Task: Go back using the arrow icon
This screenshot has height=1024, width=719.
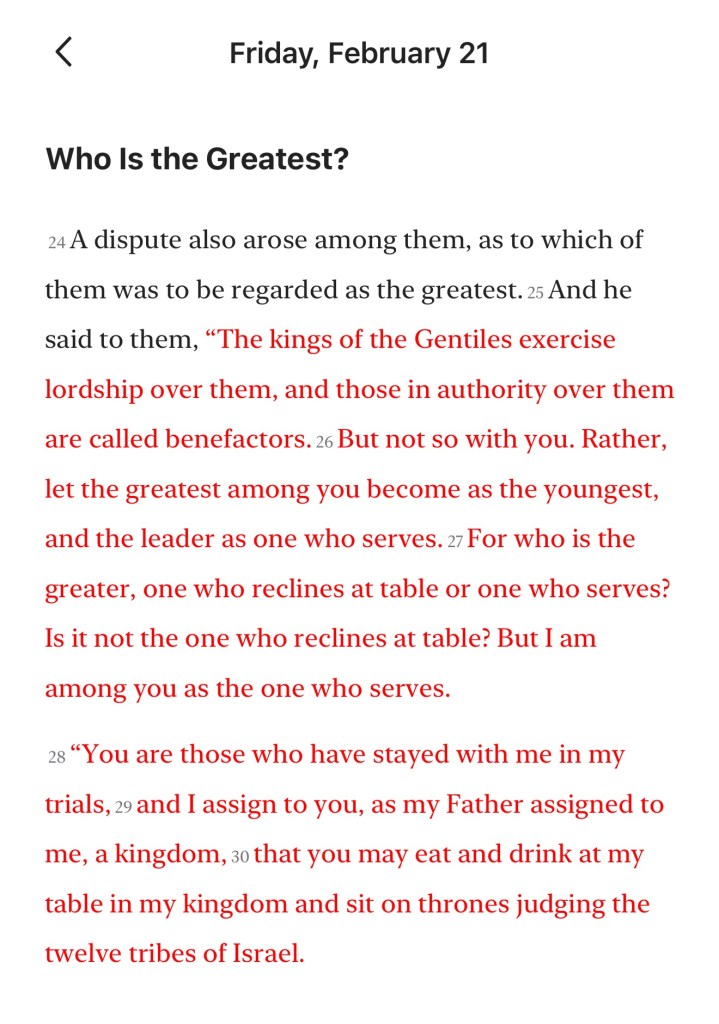Action: tap(63, 52)
